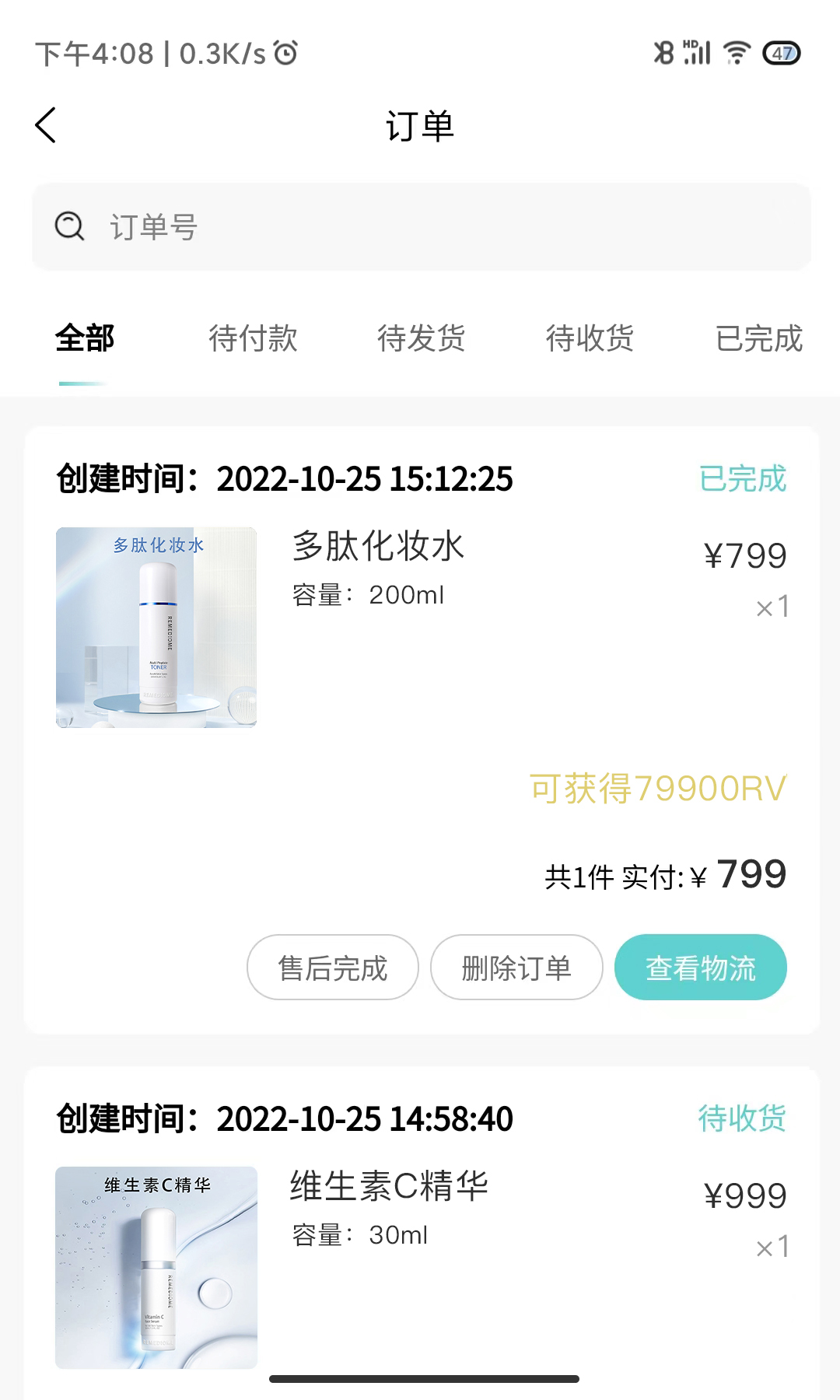Select the 待收货 tab

coord(590,339)
